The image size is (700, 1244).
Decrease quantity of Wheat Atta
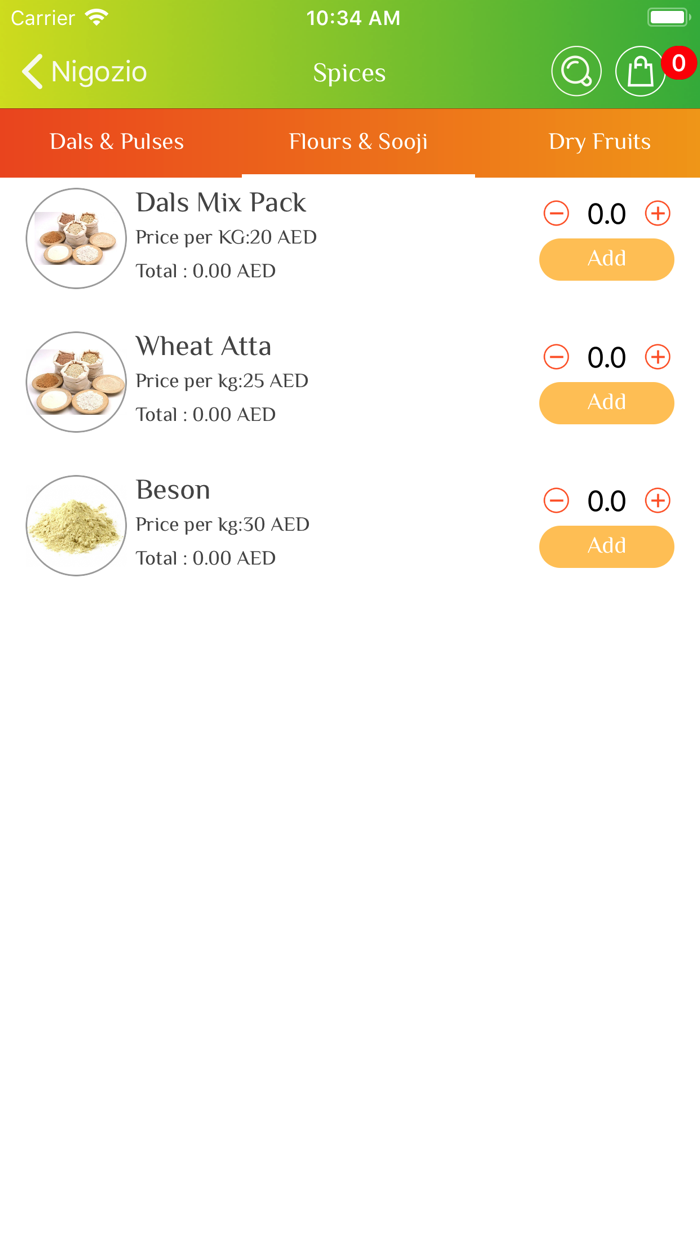(556, 357)
